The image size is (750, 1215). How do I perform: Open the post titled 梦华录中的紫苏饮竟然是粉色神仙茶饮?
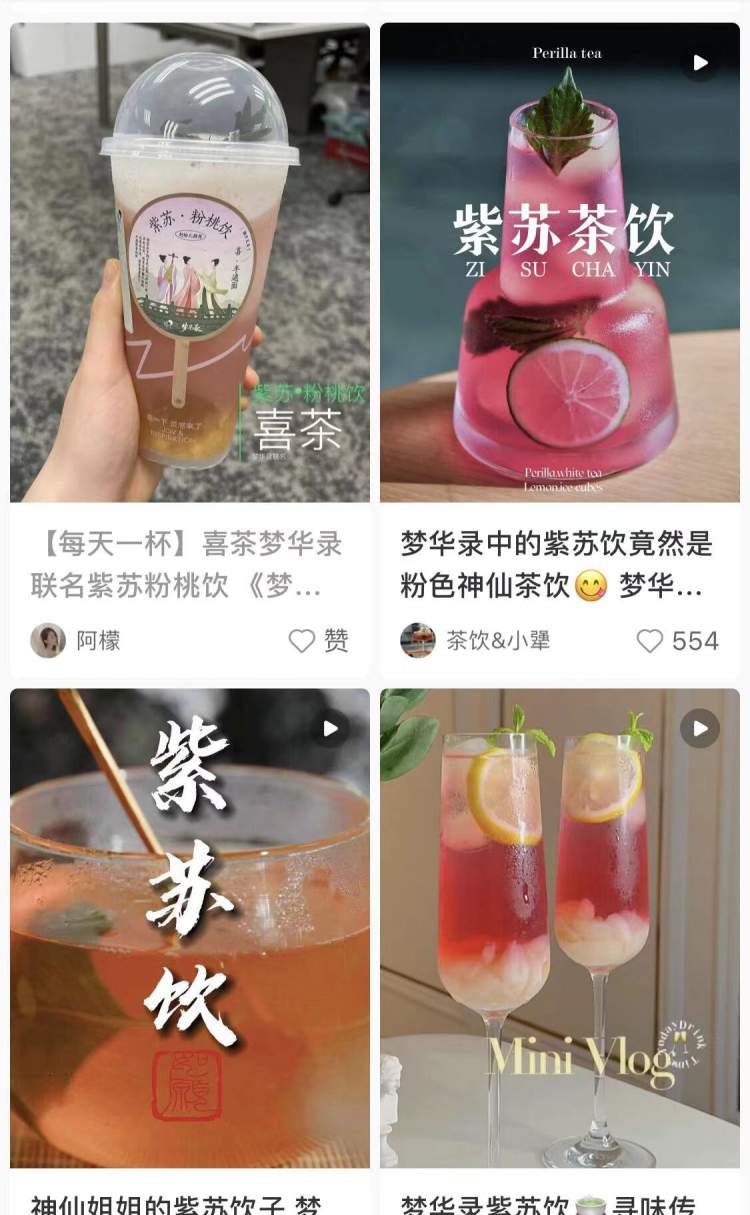coord(556,565)
